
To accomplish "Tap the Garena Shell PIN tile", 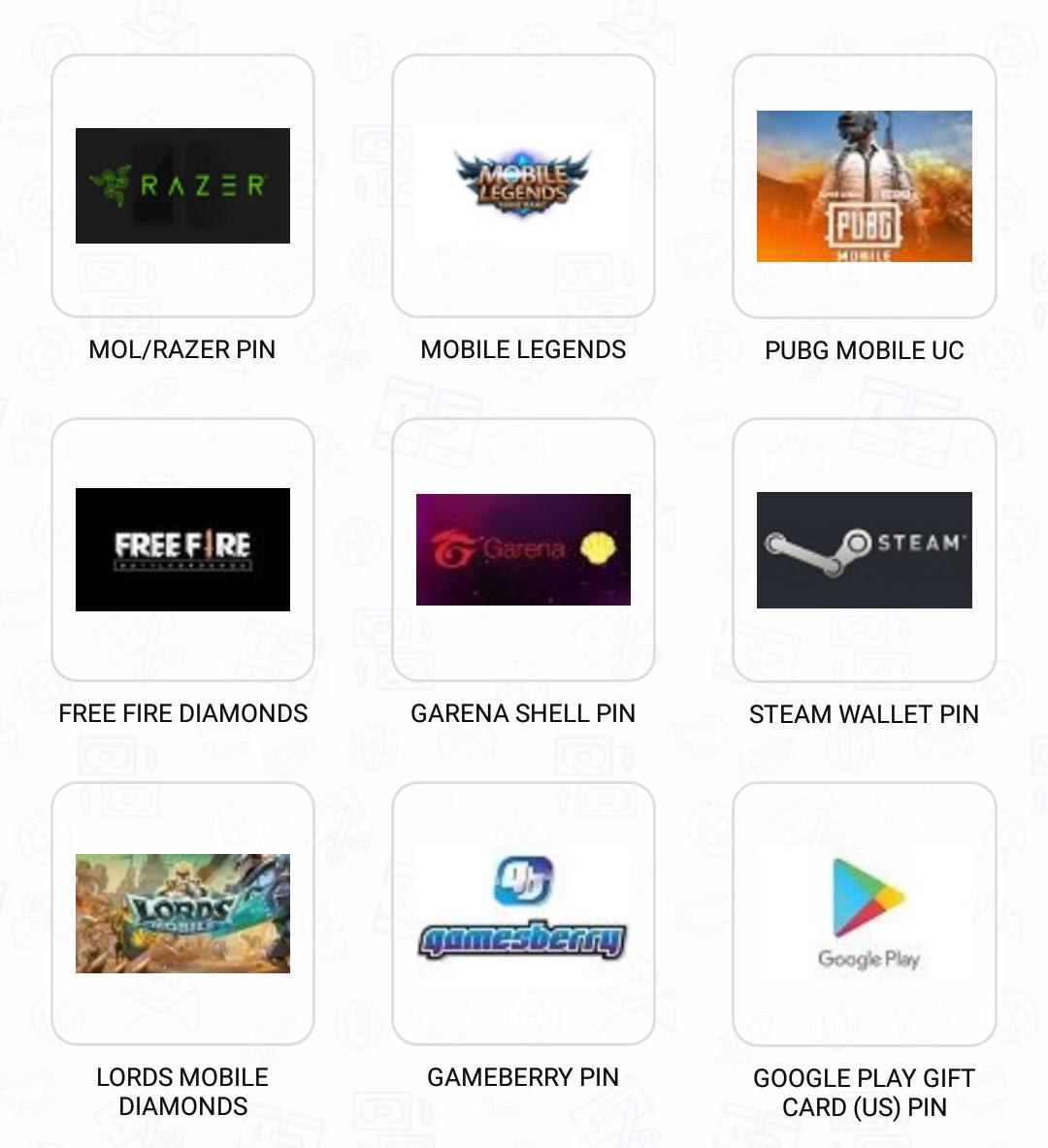I will [523, 549].
